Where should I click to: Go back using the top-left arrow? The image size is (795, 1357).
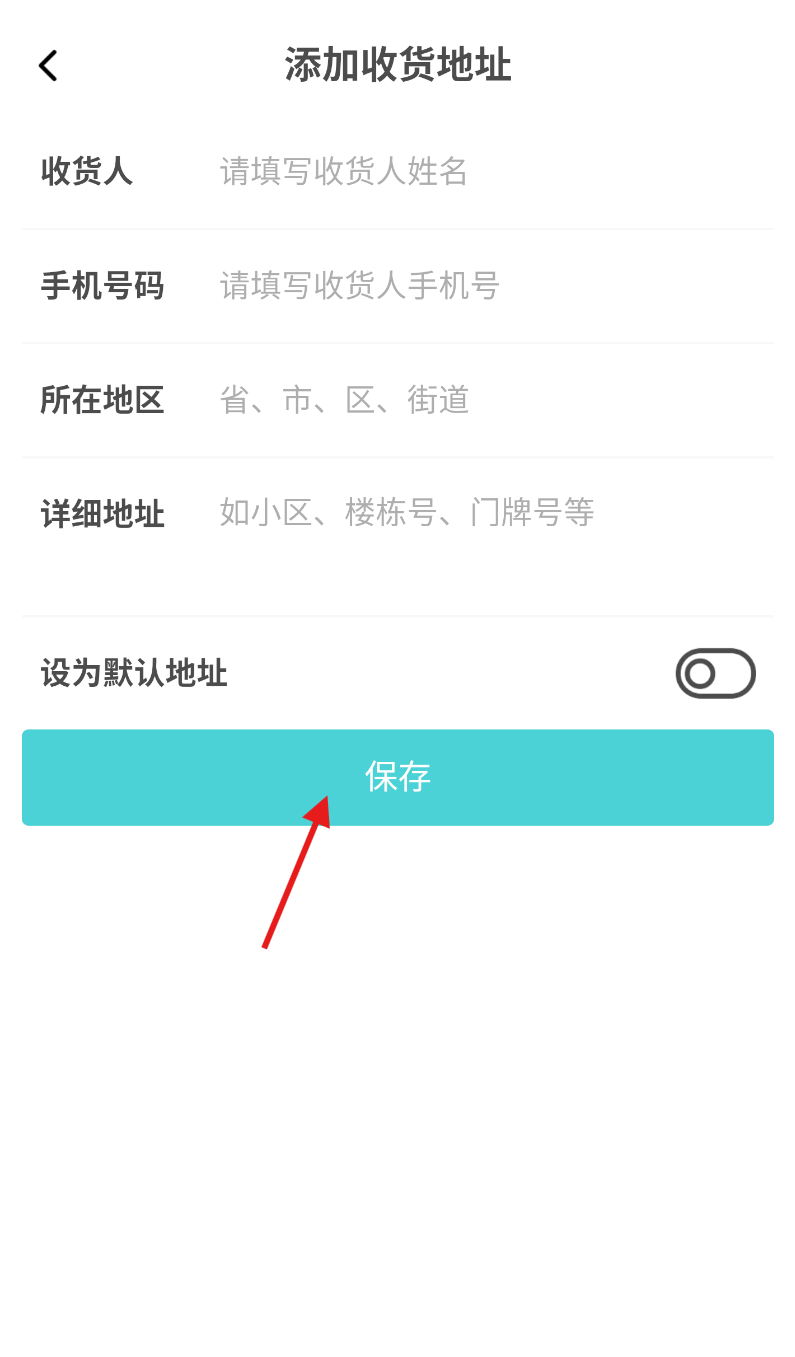coord(48,66)
